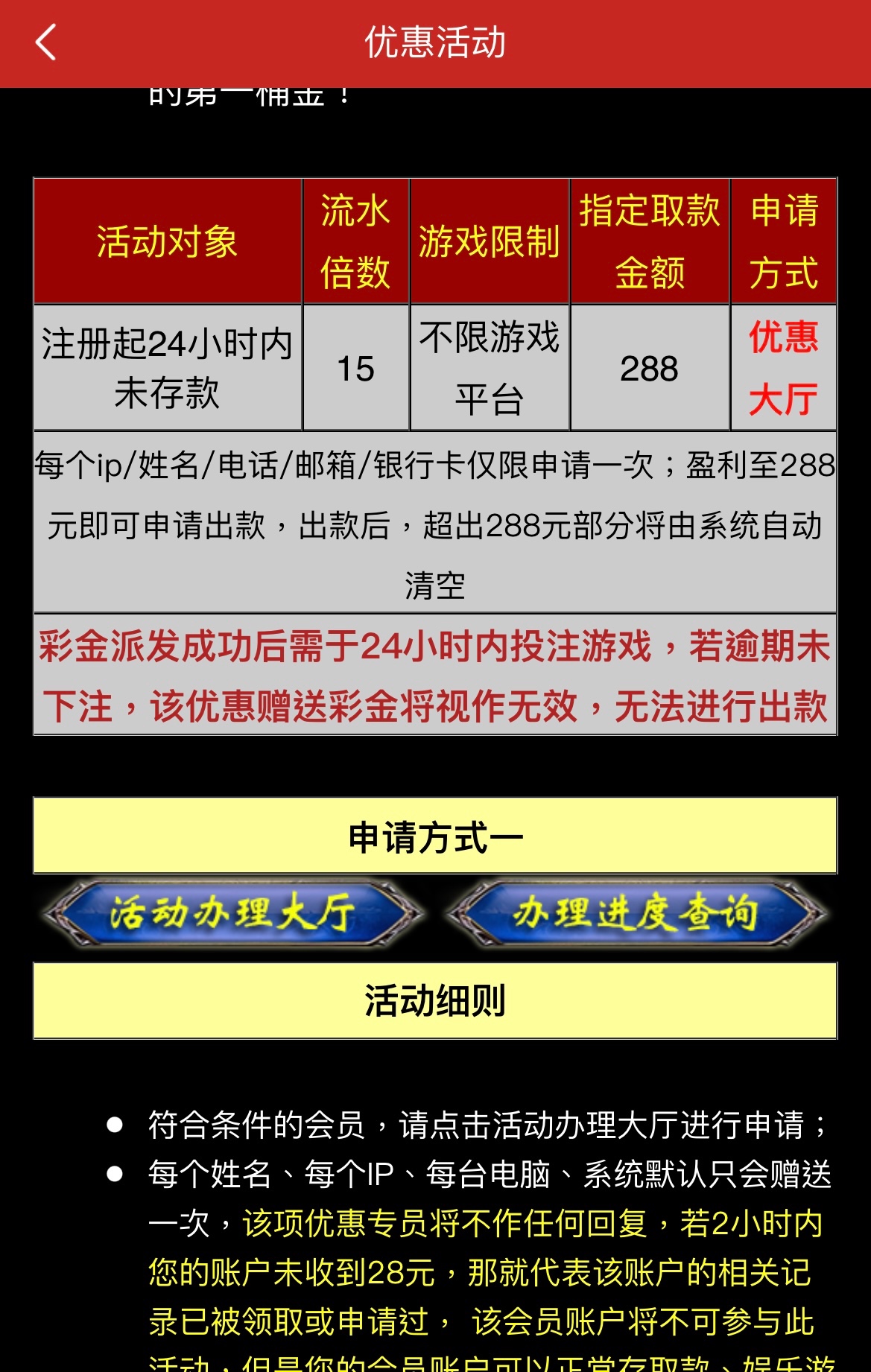Go back from the 优惠活动 page
This screenshot has width=871, height=1372.
coord(46,42)
